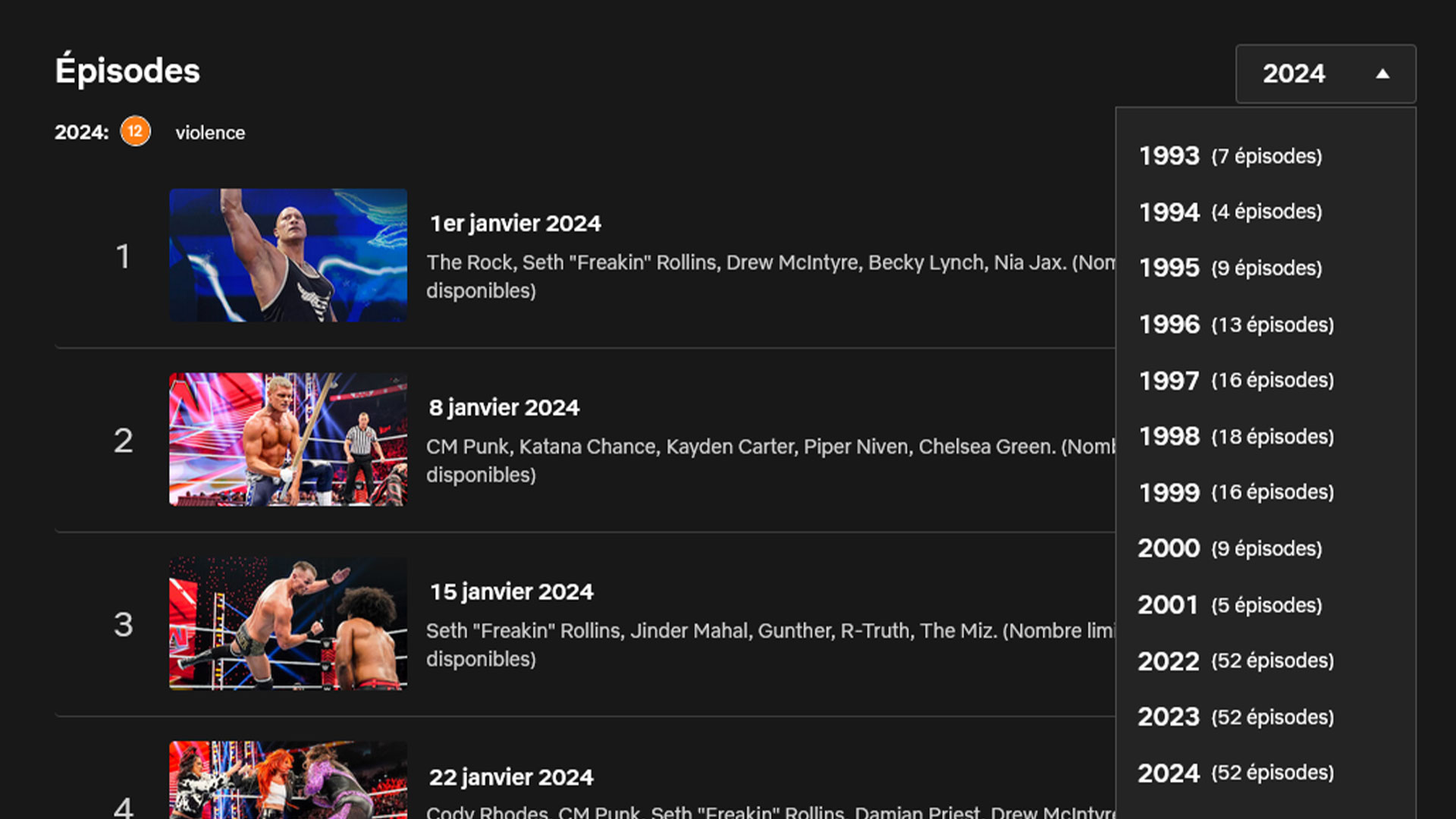The image size is (1456, 819).
Task: Select 2001 (5 épisodes)
Action: [1230, 605]
